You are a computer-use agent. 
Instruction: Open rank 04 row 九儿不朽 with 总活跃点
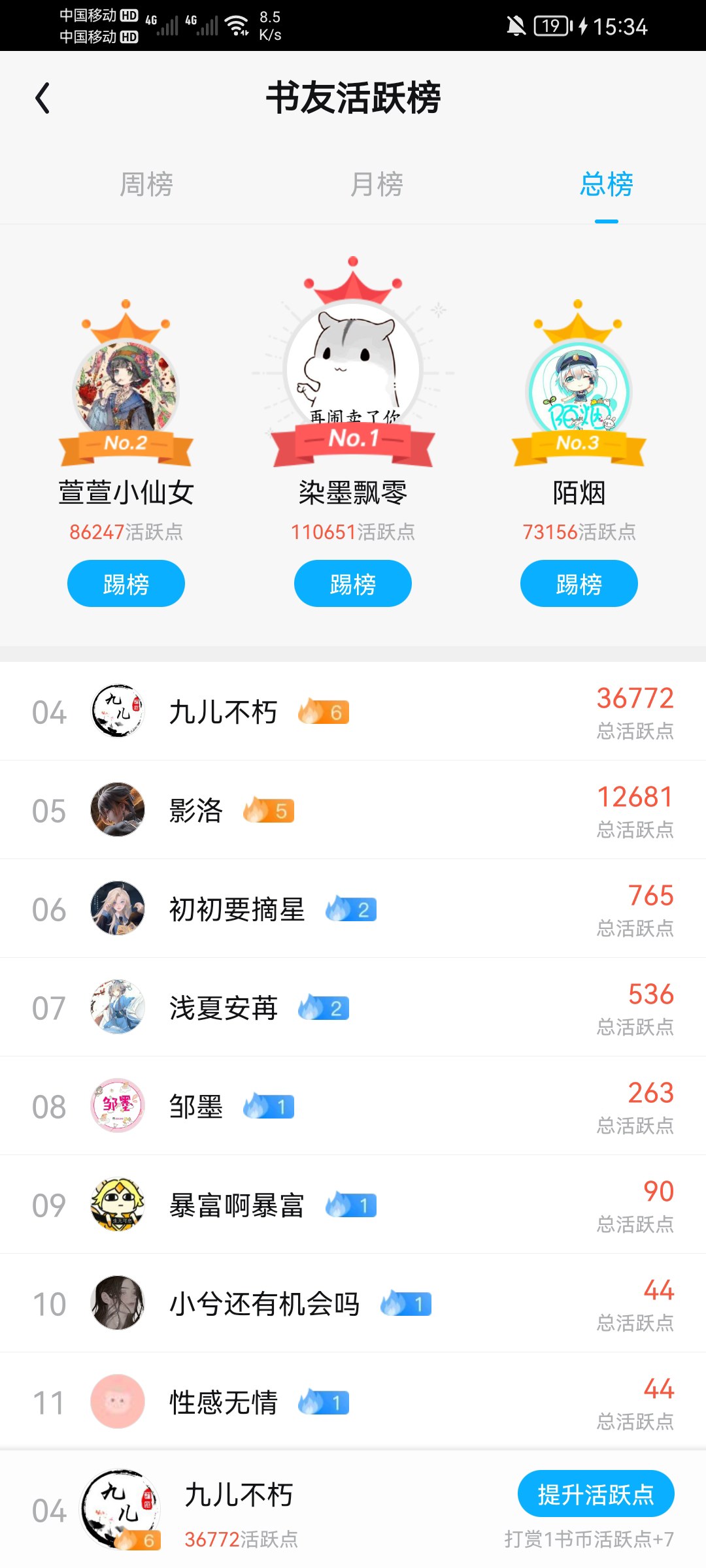pos(353,711)
